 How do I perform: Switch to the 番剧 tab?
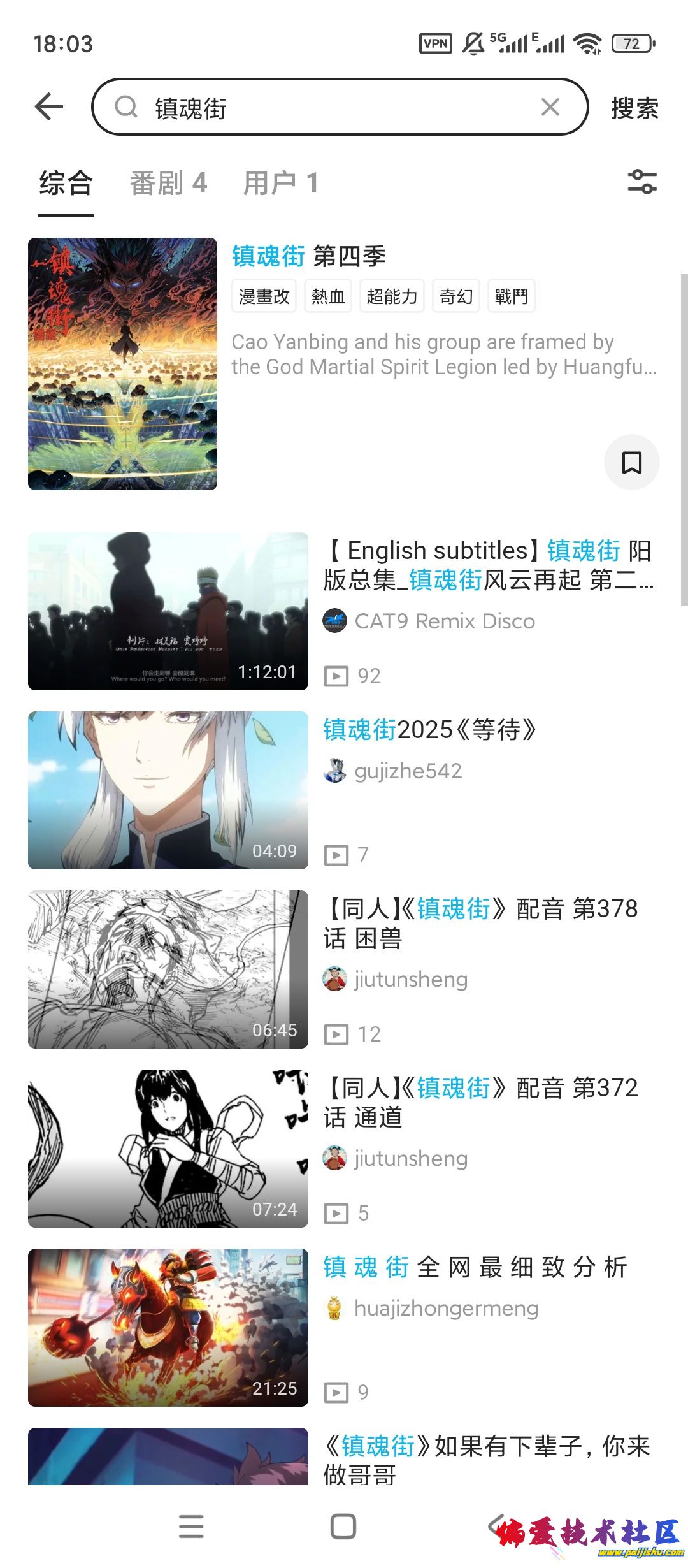point(168,184)
